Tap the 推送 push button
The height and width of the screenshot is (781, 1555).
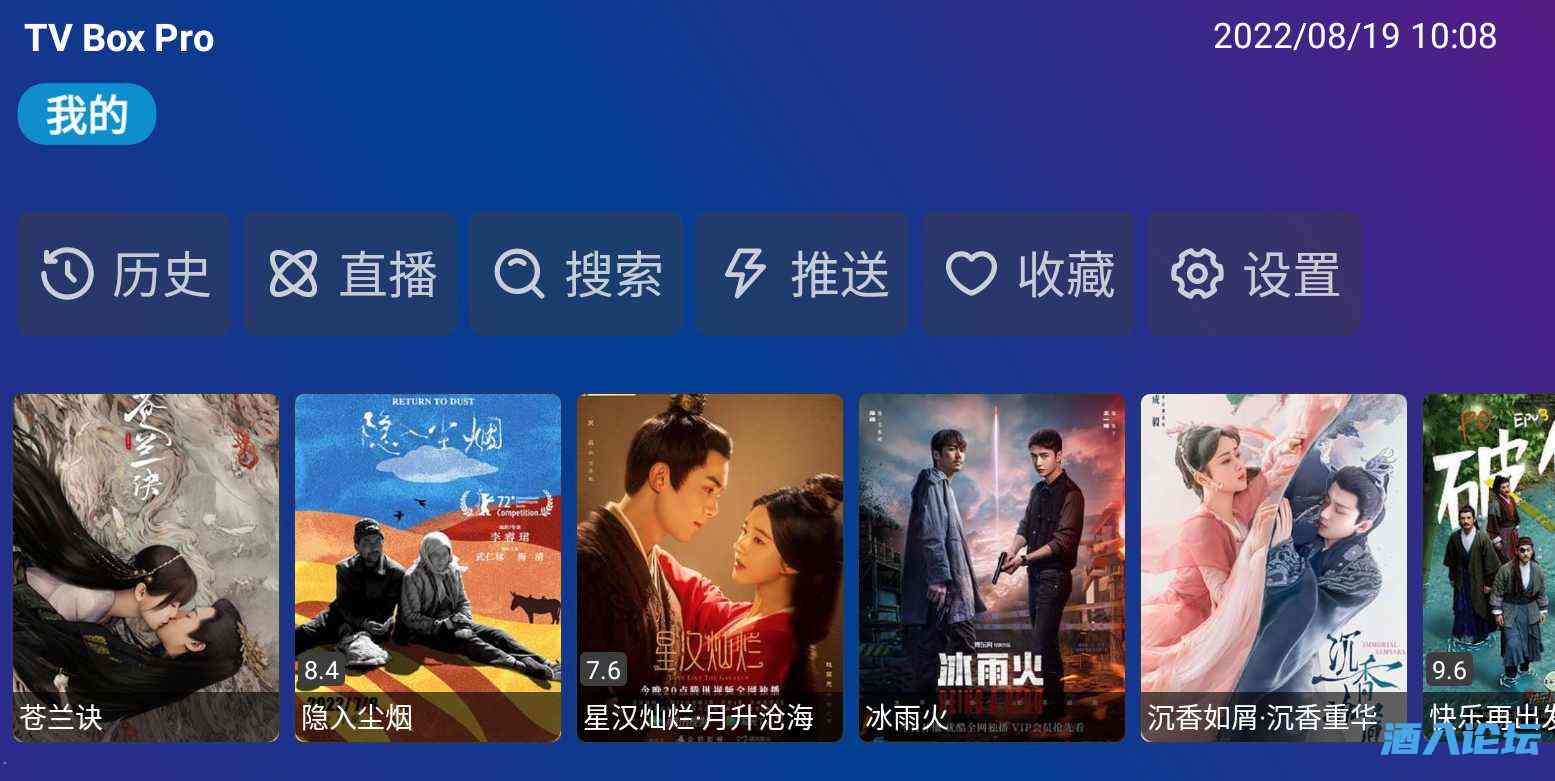802,274
